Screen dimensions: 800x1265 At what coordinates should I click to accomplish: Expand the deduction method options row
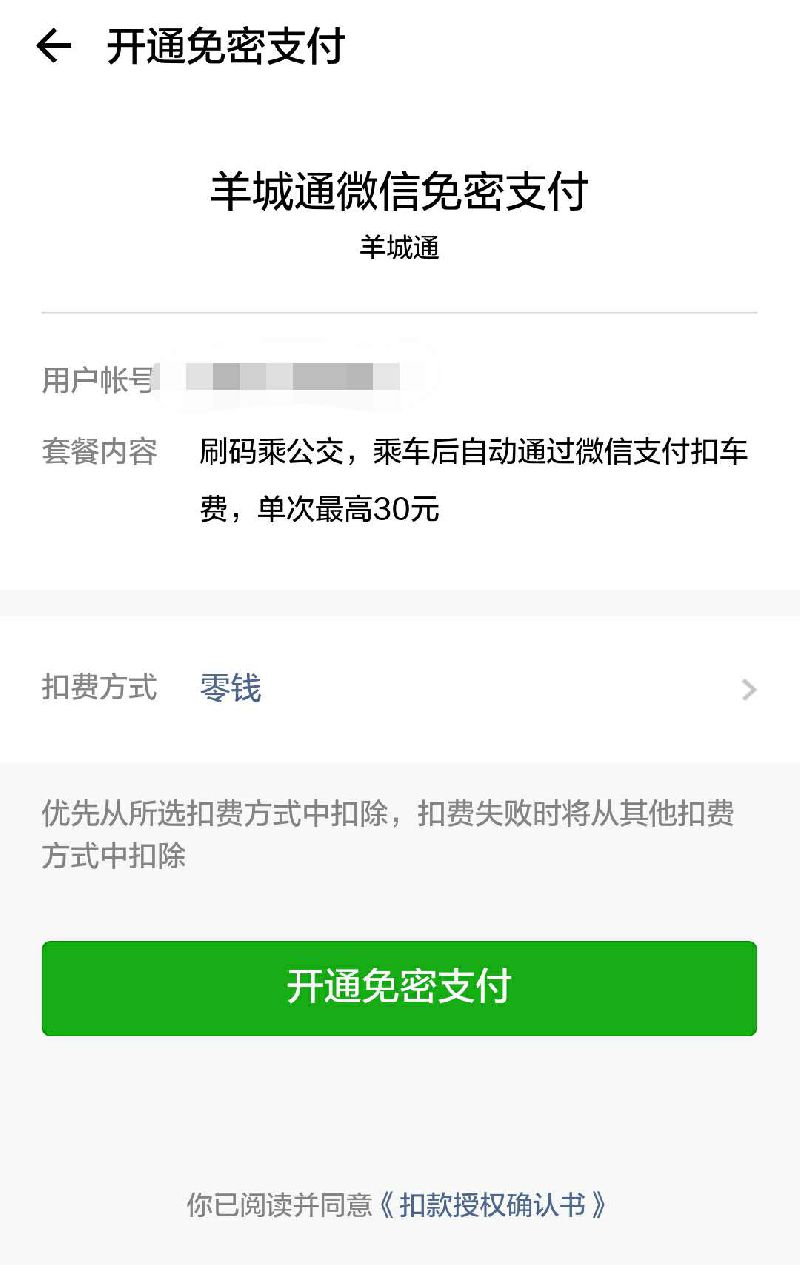coord(400,690)
